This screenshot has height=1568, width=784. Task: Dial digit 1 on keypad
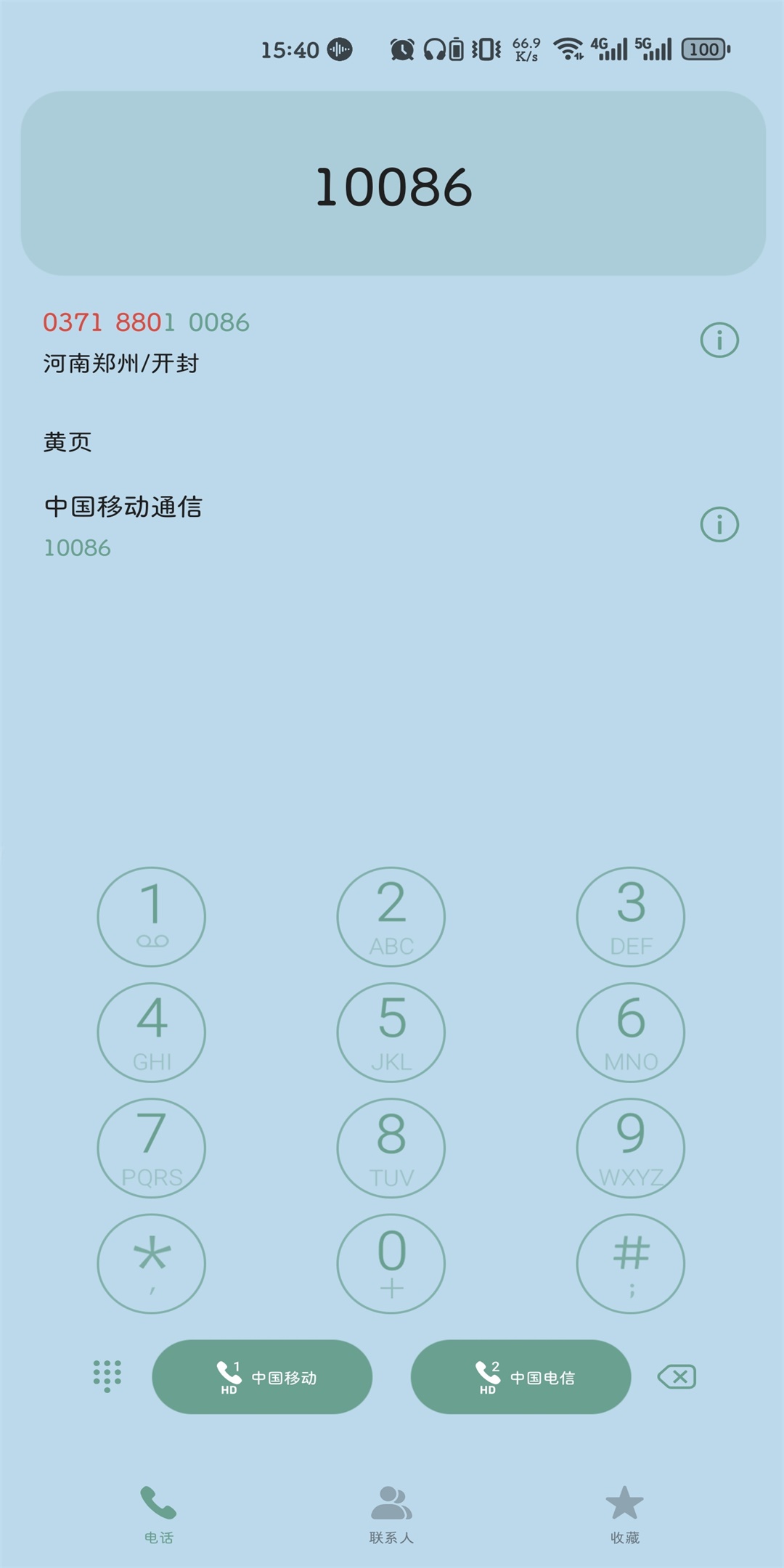coord(152,916)
